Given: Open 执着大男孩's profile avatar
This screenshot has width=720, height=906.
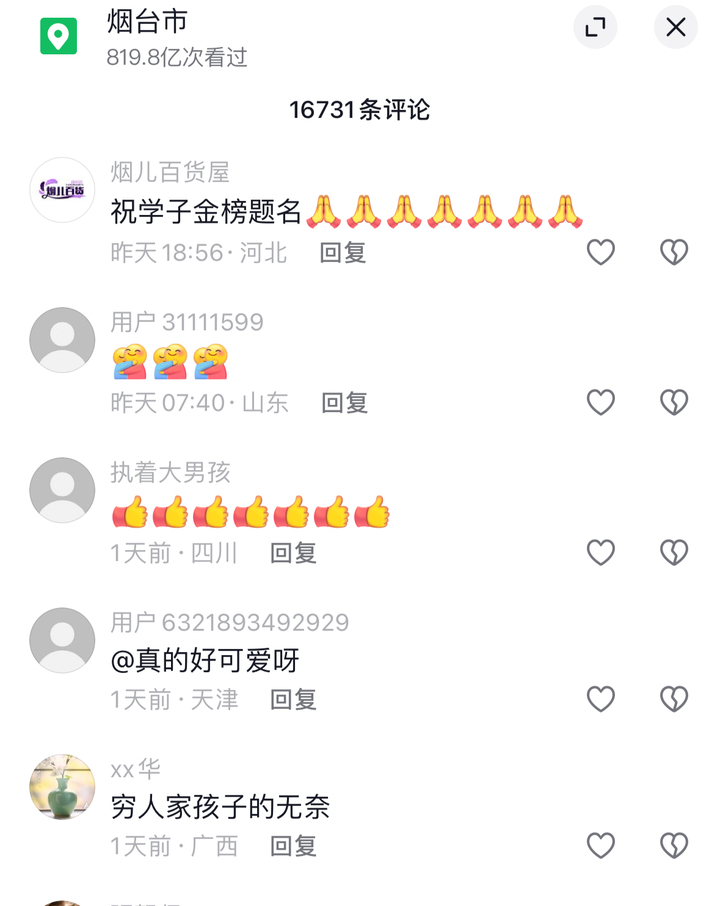Looking at the screenshot, I should [62, 490].
